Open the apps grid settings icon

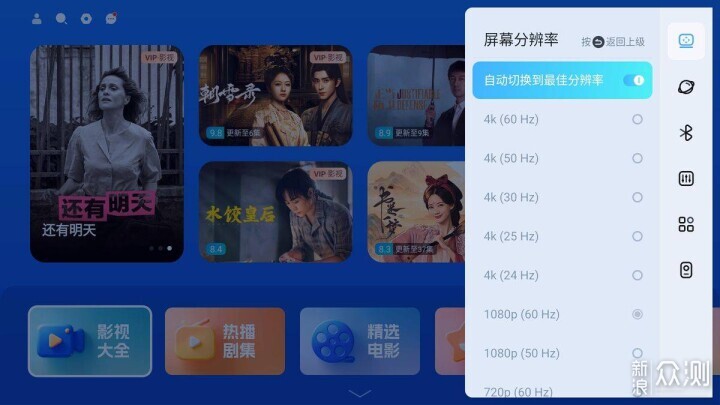tap(686, 224)
